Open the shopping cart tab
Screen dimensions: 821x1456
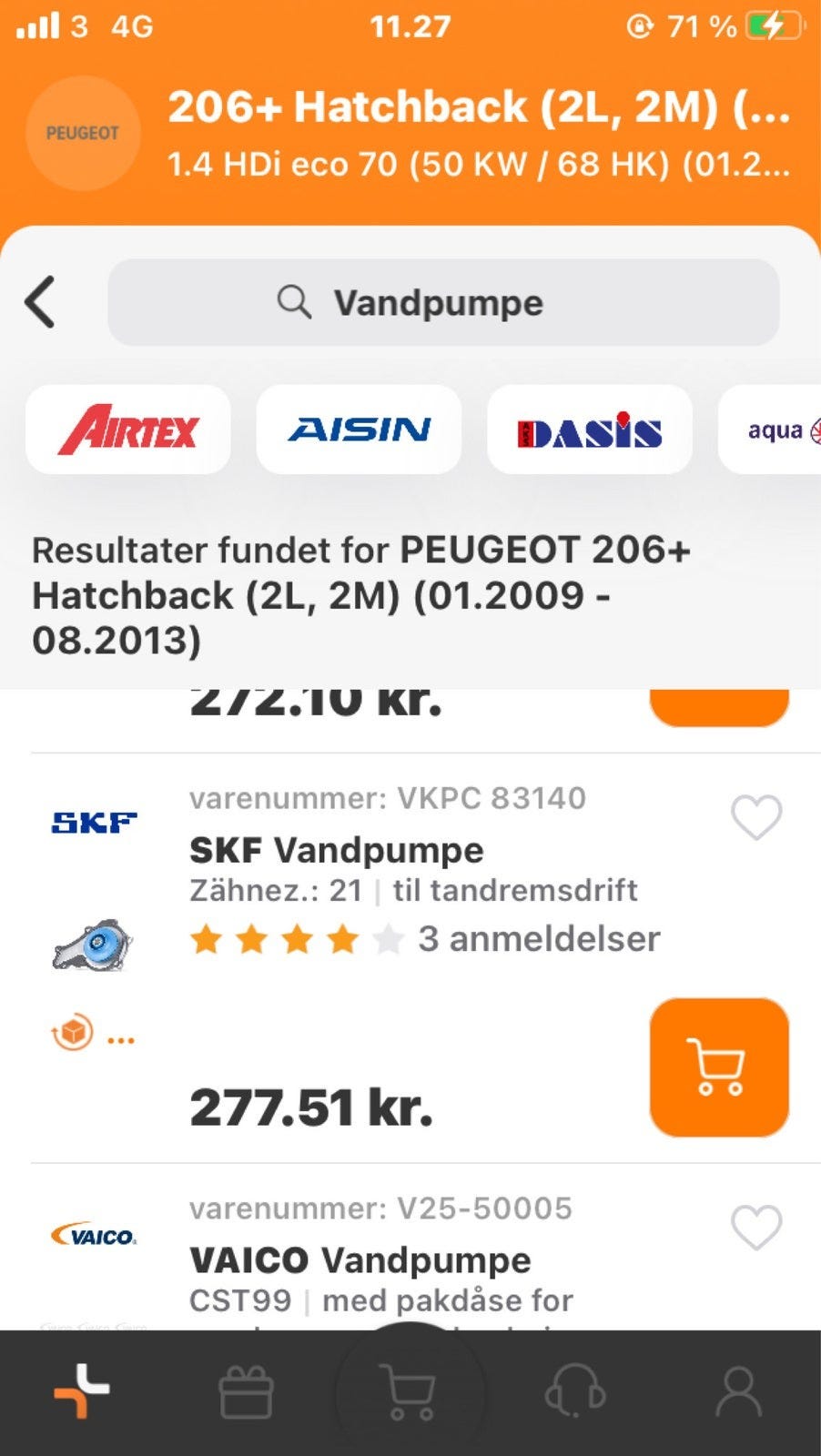(x=410, y=1392)
